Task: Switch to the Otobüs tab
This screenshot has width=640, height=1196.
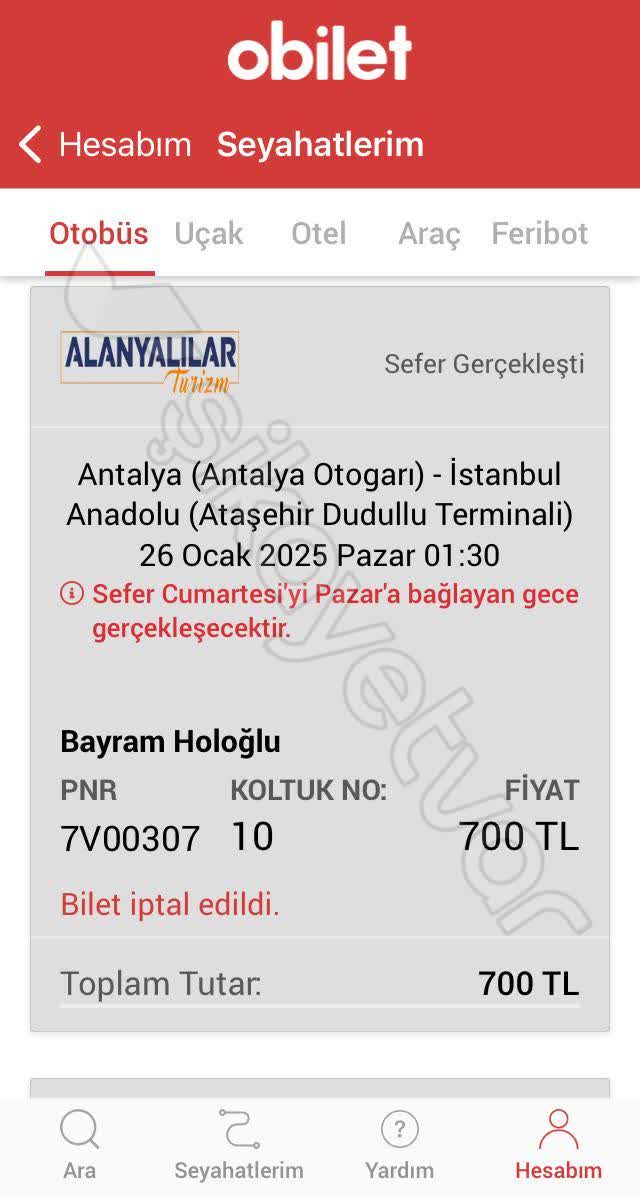Action: (x=99, y=234)
